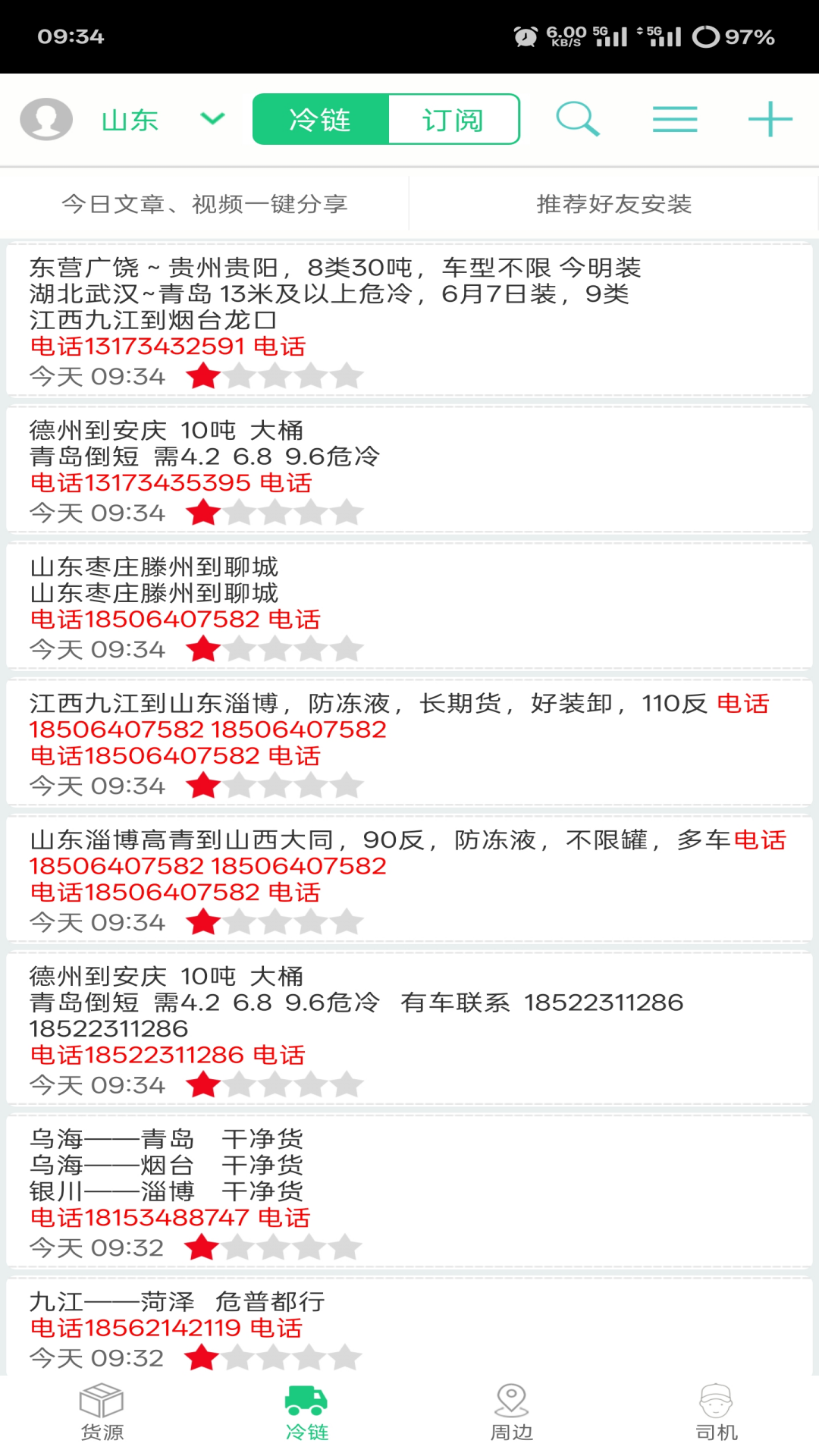Open the search icon in the top bar
Screen dimensions: 819x1456
pyautogui.click(x=578, y=119)
